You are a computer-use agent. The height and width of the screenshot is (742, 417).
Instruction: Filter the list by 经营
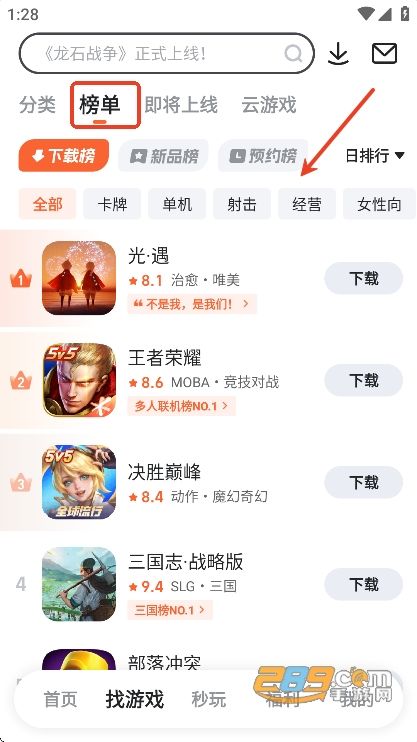[x=307, y=204]
